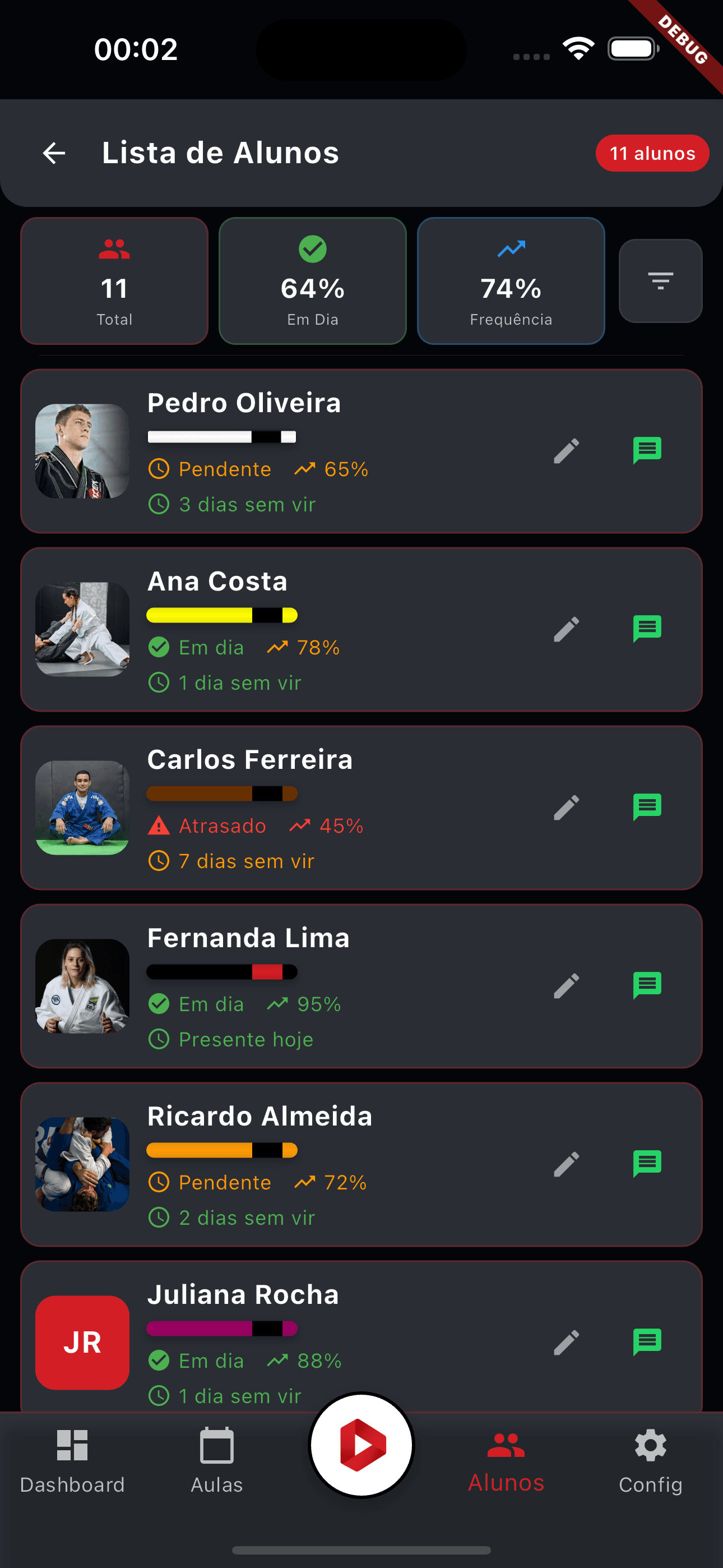Go back using the arrow button
Image resolution: width=723 pixels, height=1568 pixels.
[x=54, y=153]
